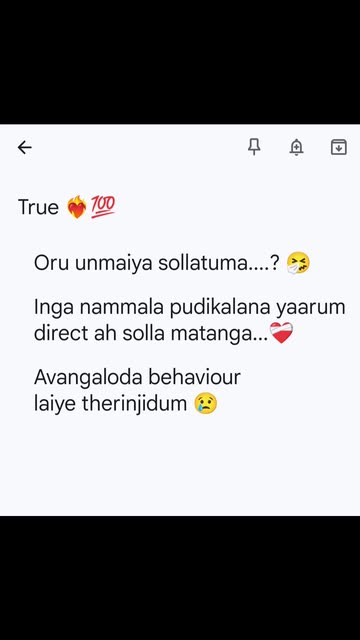Go back using the arrow icon
Viewport: 360px width, 640px height.
(x=24, y=147)
